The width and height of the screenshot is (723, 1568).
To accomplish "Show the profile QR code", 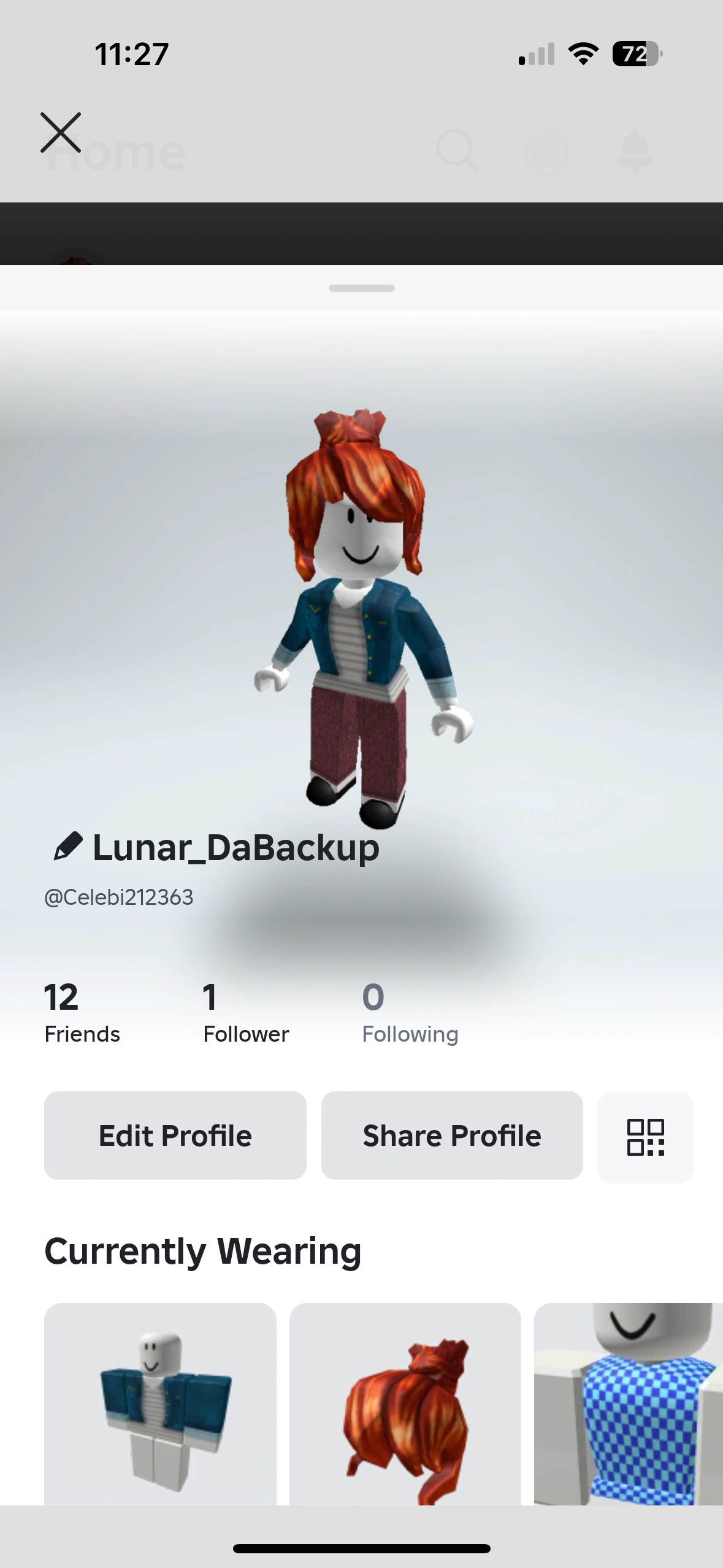I will click(645, 1137).
